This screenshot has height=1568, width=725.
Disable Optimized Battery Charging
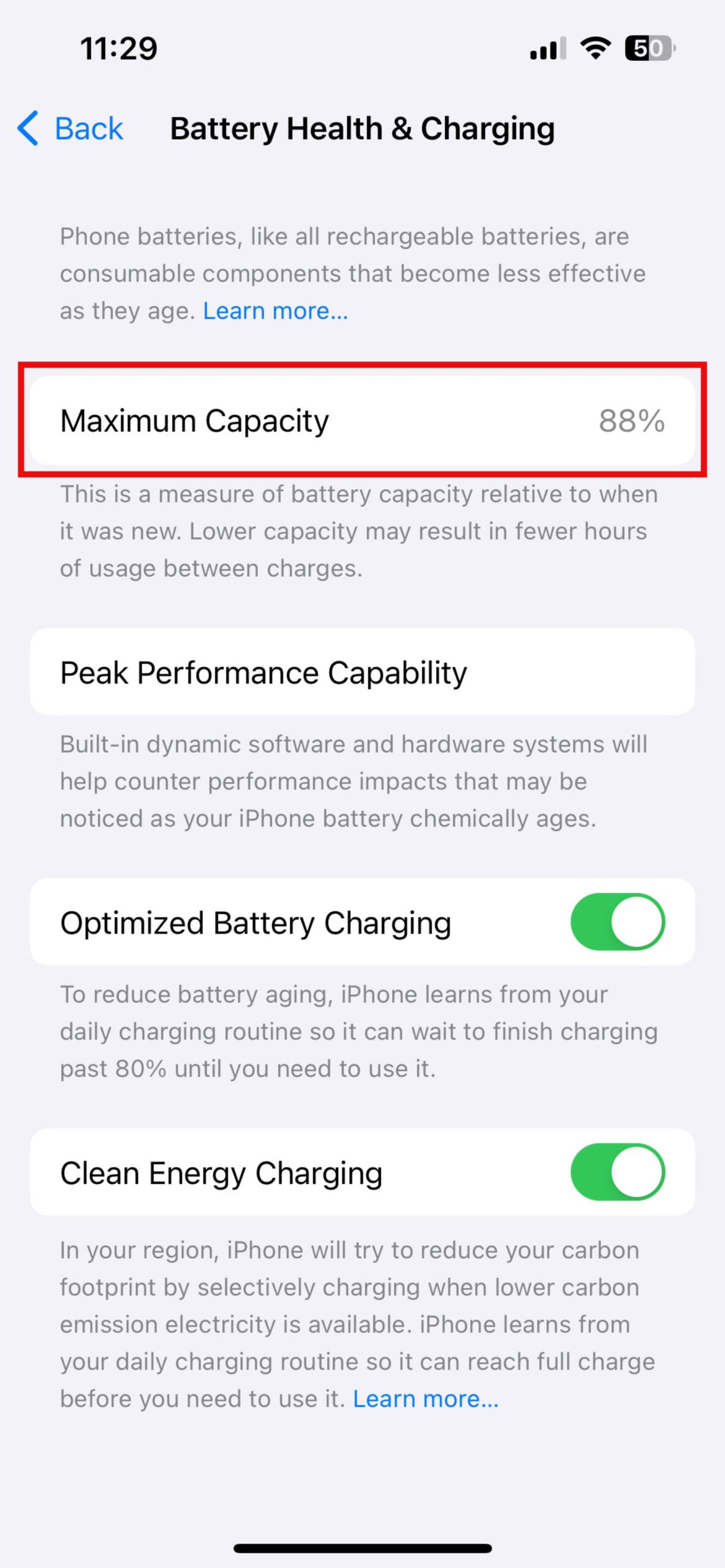[x=618, y=922]
